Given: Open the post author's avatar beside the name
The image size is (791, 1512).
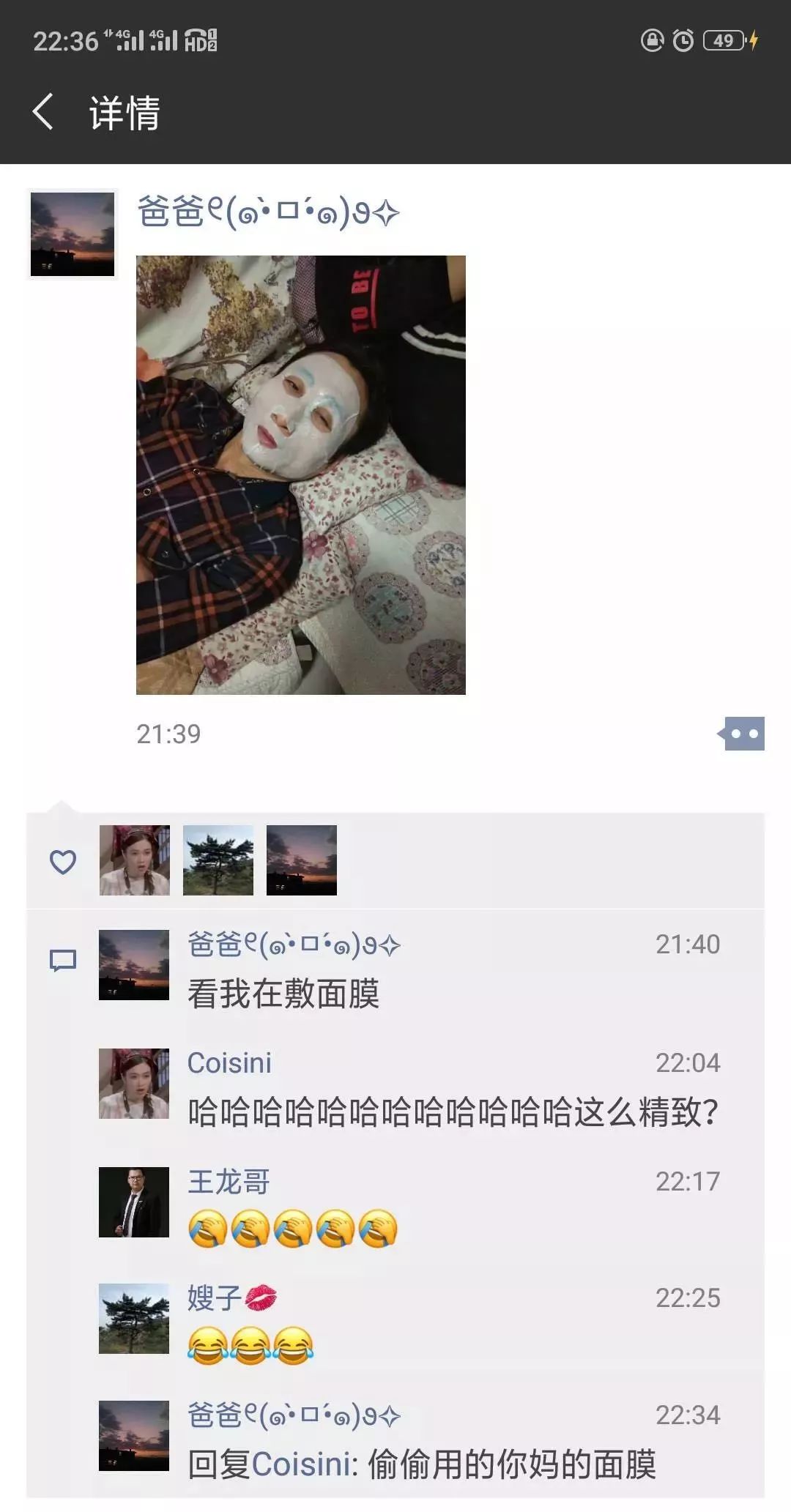Looking at the screenshot, I should pos(73,234).
